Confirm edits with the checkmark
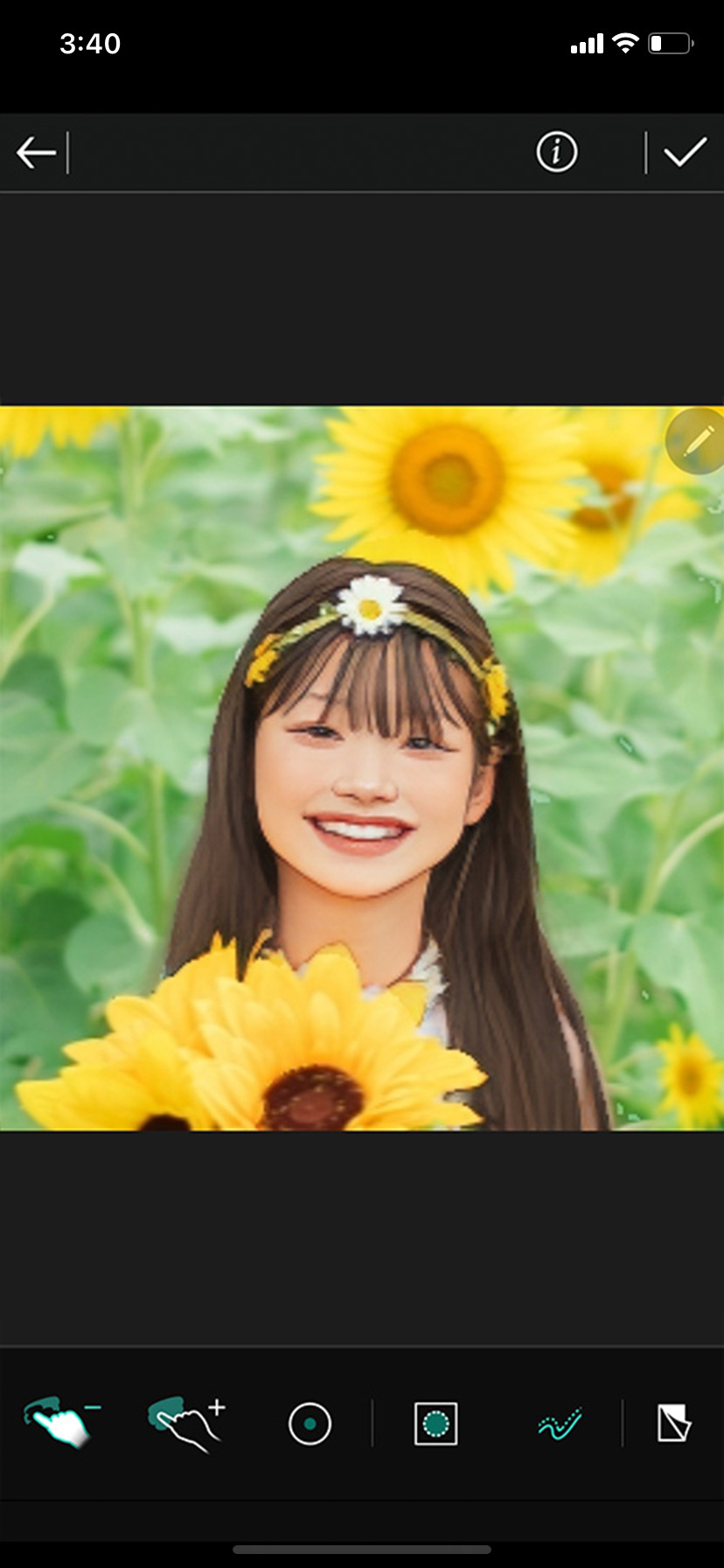Screen dimensions: 724x1568 coord(685,152)
